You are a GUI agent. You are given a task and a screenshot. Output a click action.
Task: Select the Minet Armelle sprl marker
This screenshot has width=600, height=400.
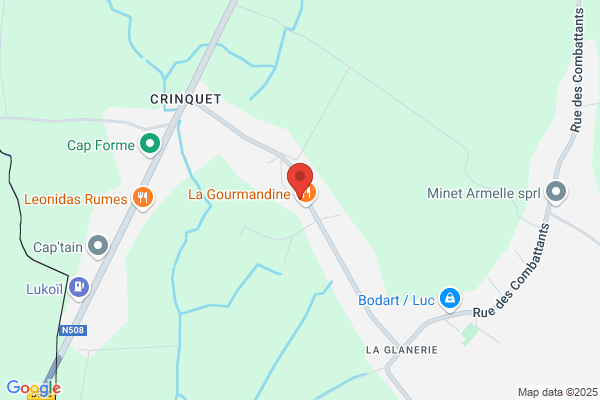tap(556, 192)
